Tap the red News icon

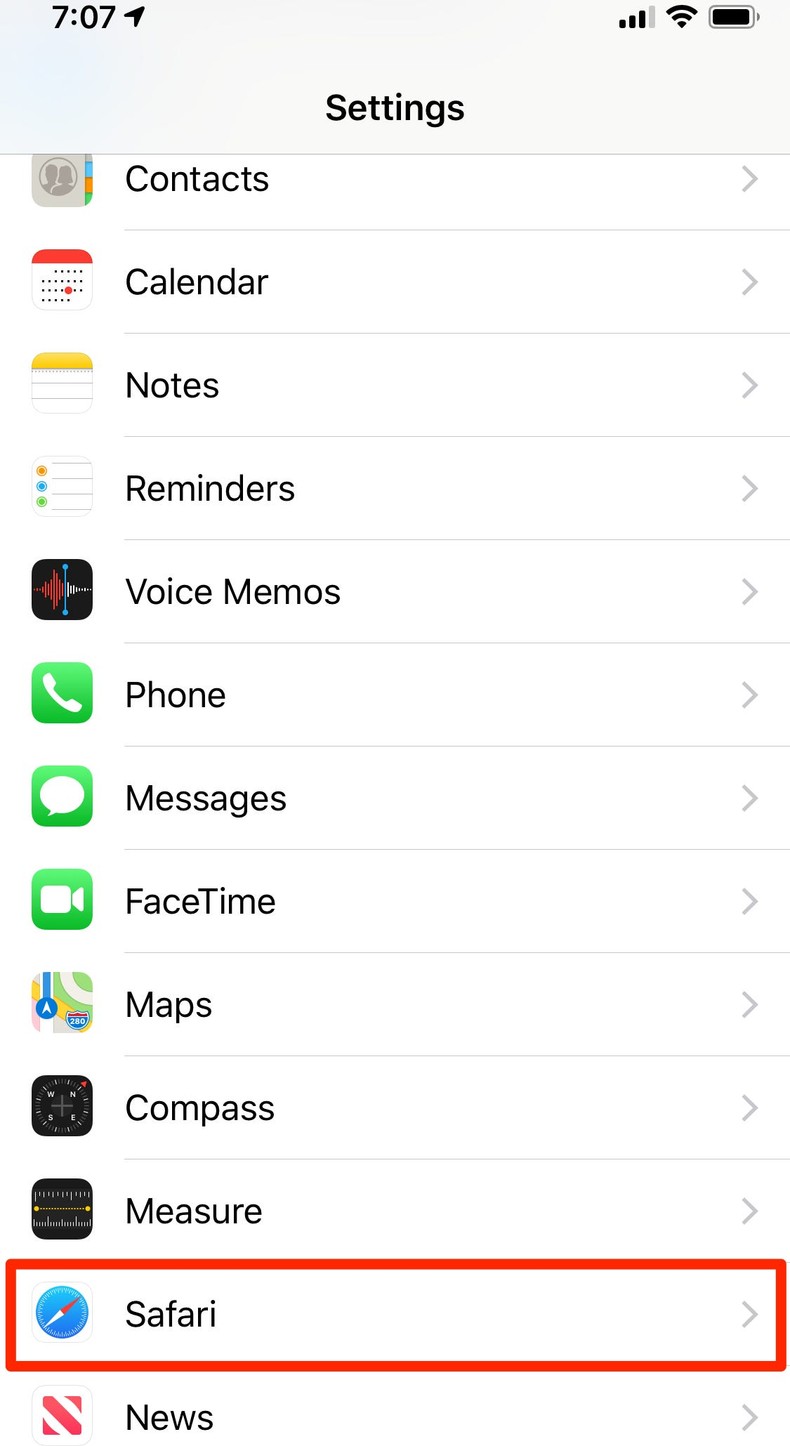pyautogui.click(x=61, y=1415)
